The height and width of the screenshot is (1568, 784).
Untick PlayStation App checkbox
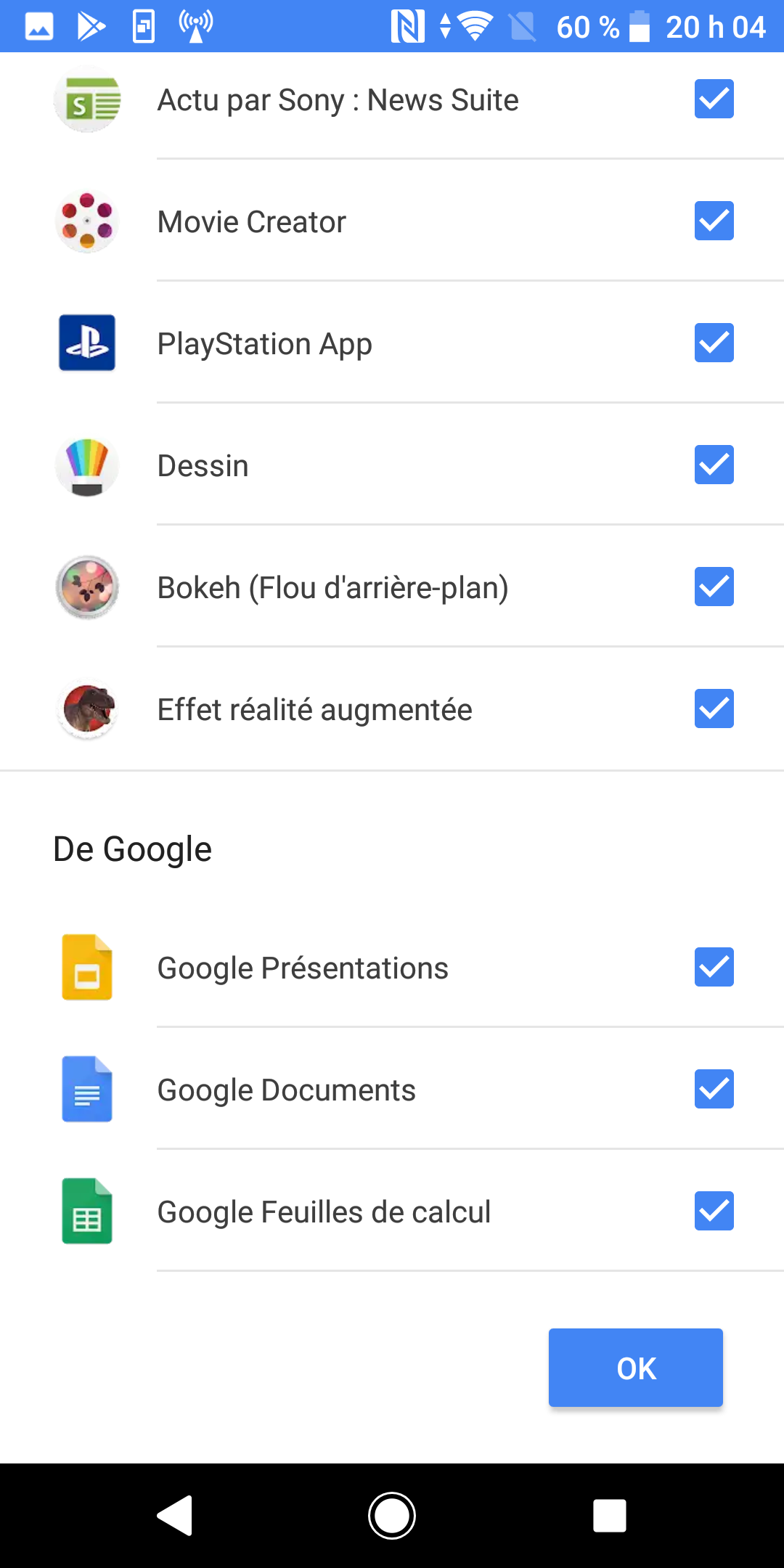click(714, 343)
